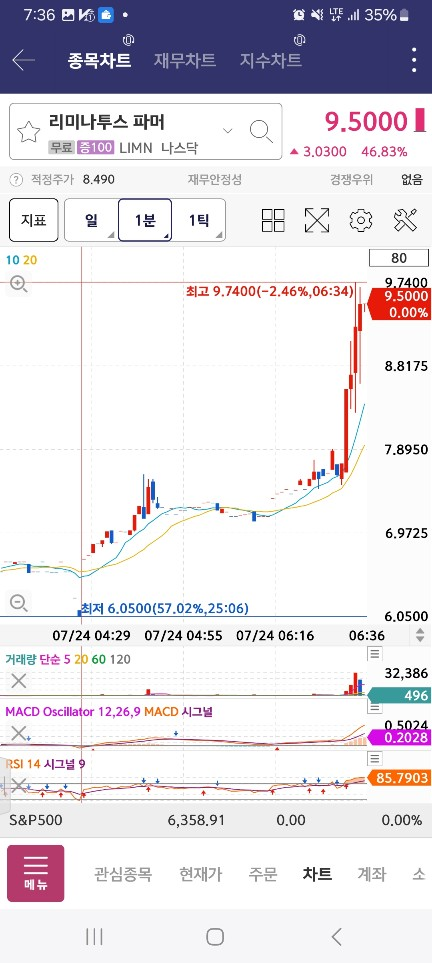
Task: Go to the 주문 order tab
Action: pyautogui.click(x=262, y=874)
